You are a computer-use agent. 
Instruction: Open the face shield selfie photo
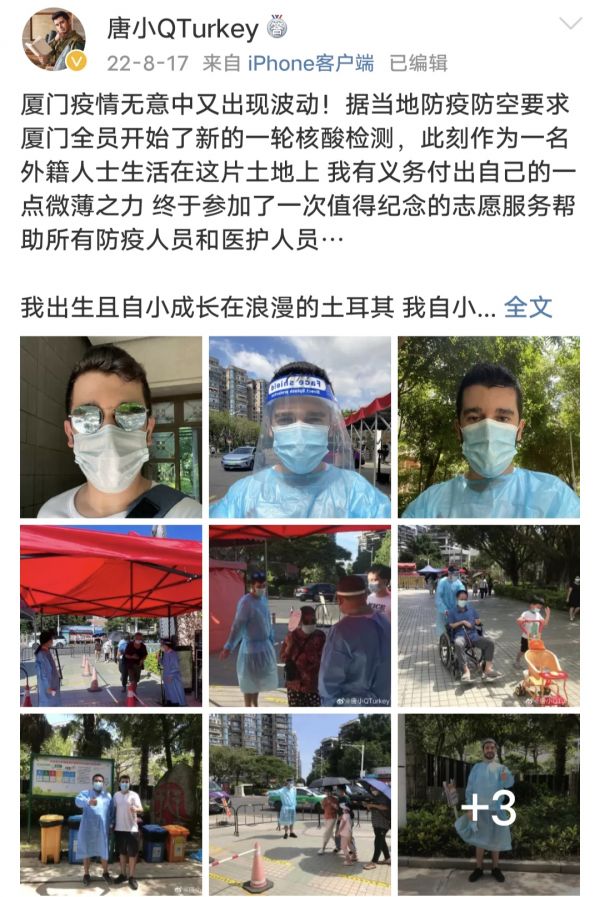coord(300,427)
